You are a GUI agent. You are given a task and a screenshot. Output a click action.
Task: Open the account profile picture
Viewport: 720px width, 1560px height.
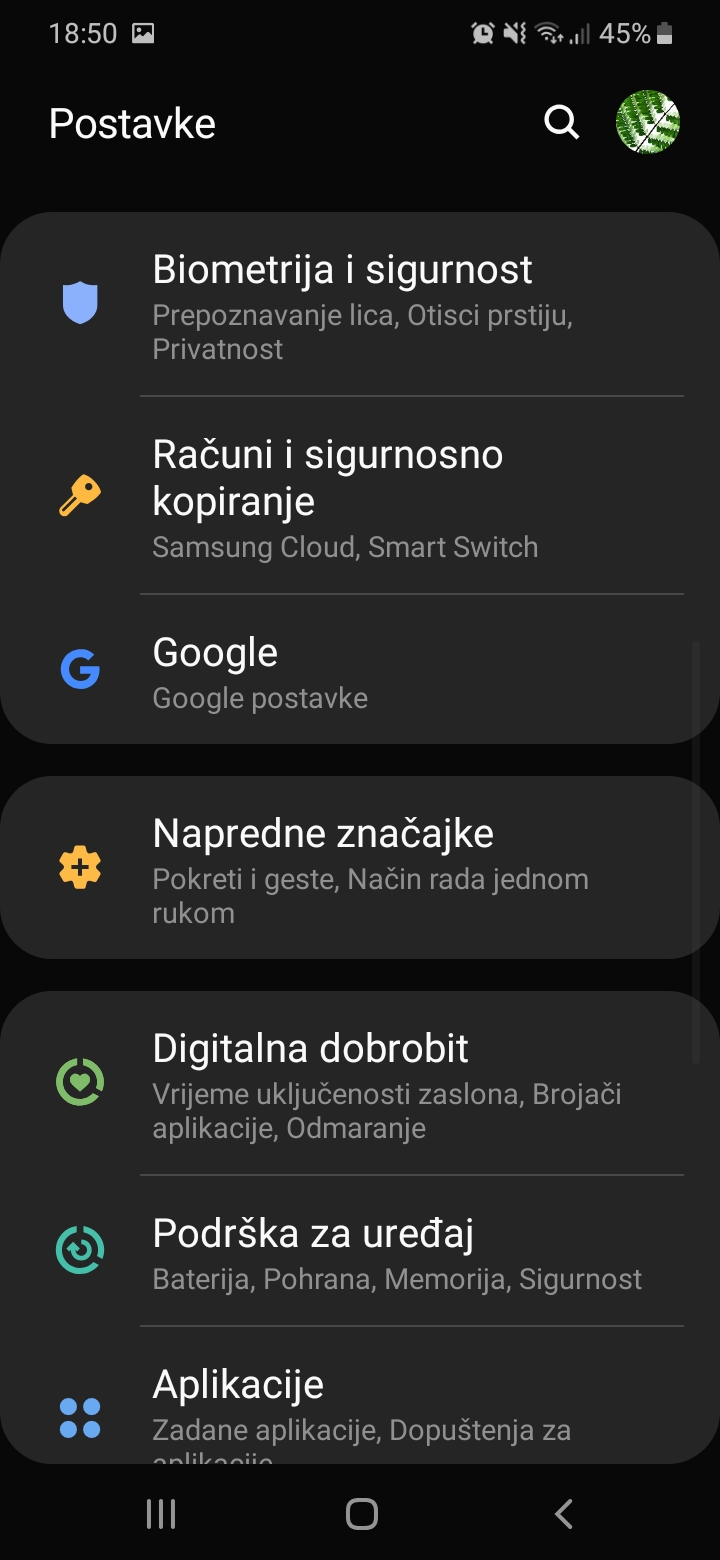click(648, 123)
